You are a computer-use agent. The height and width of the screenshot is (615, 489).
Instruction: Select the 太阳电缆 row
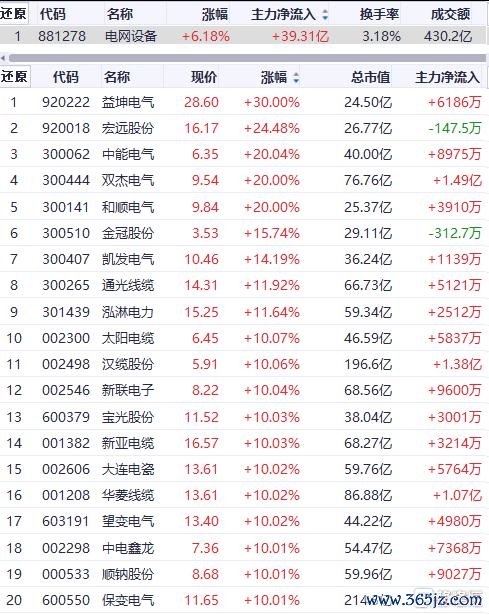click(244, 338)
